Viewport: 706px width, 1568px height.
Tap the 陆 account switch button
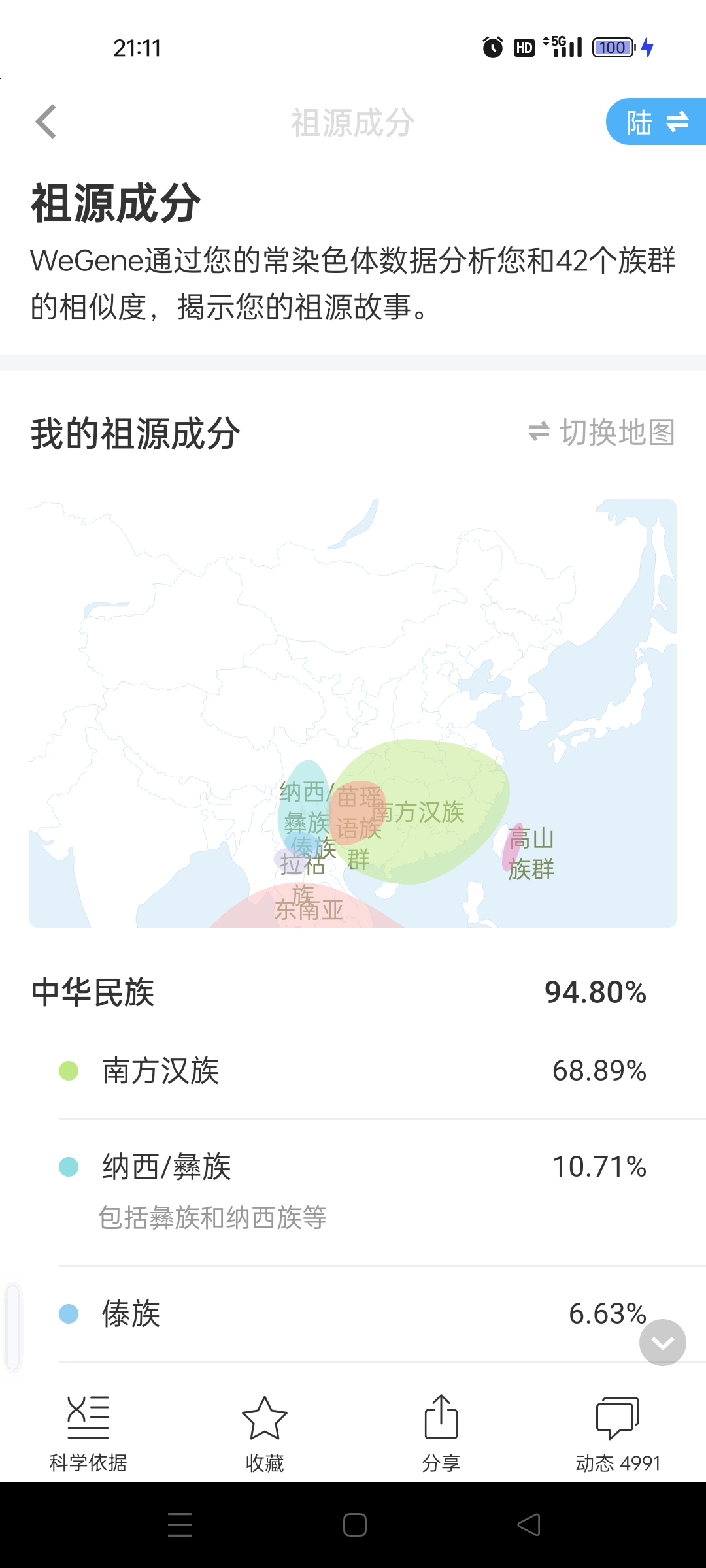(x=656, y=122)
